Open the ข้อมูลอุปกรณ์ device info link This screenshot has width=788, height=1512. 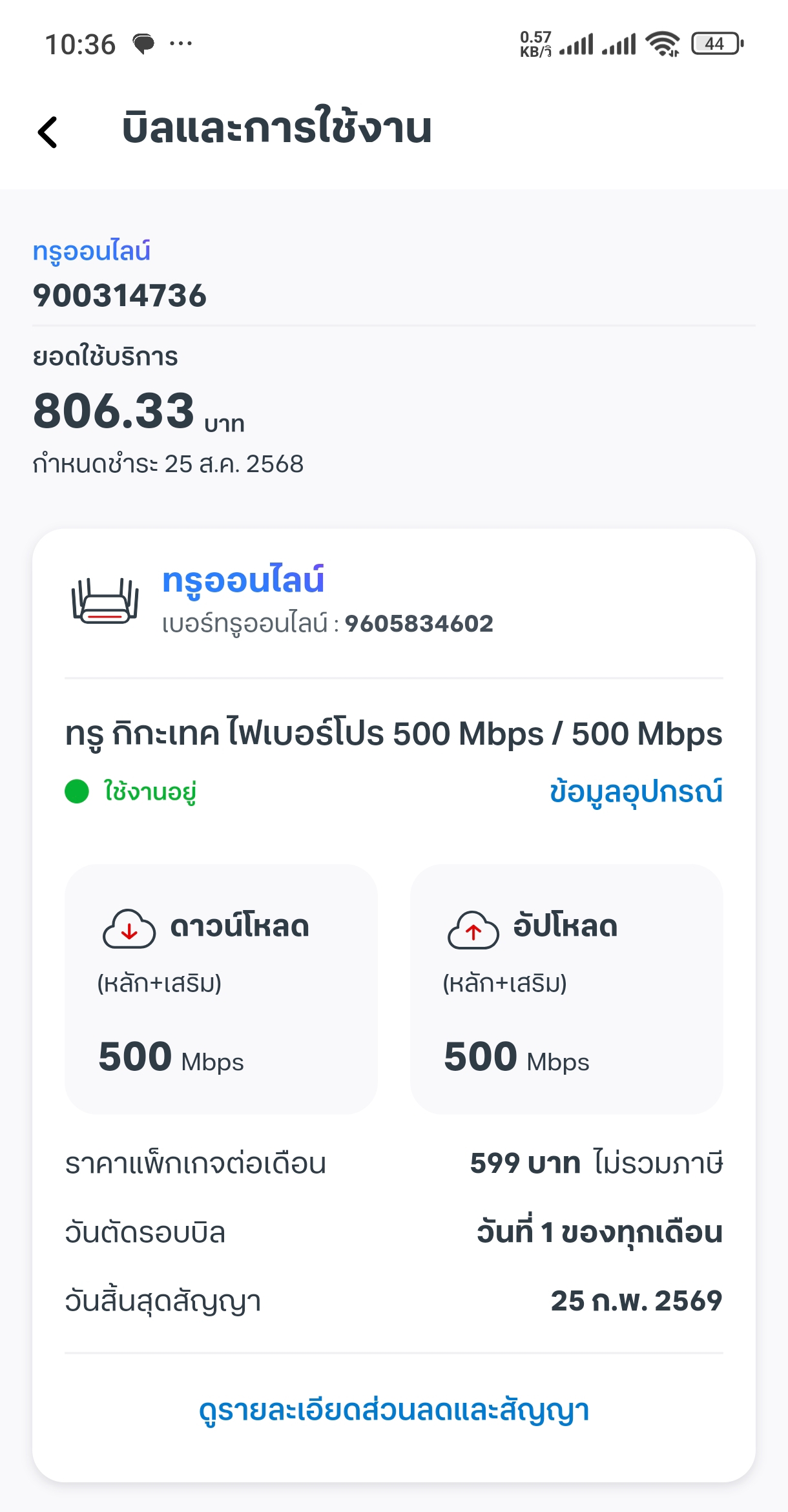tap(636, 792)
